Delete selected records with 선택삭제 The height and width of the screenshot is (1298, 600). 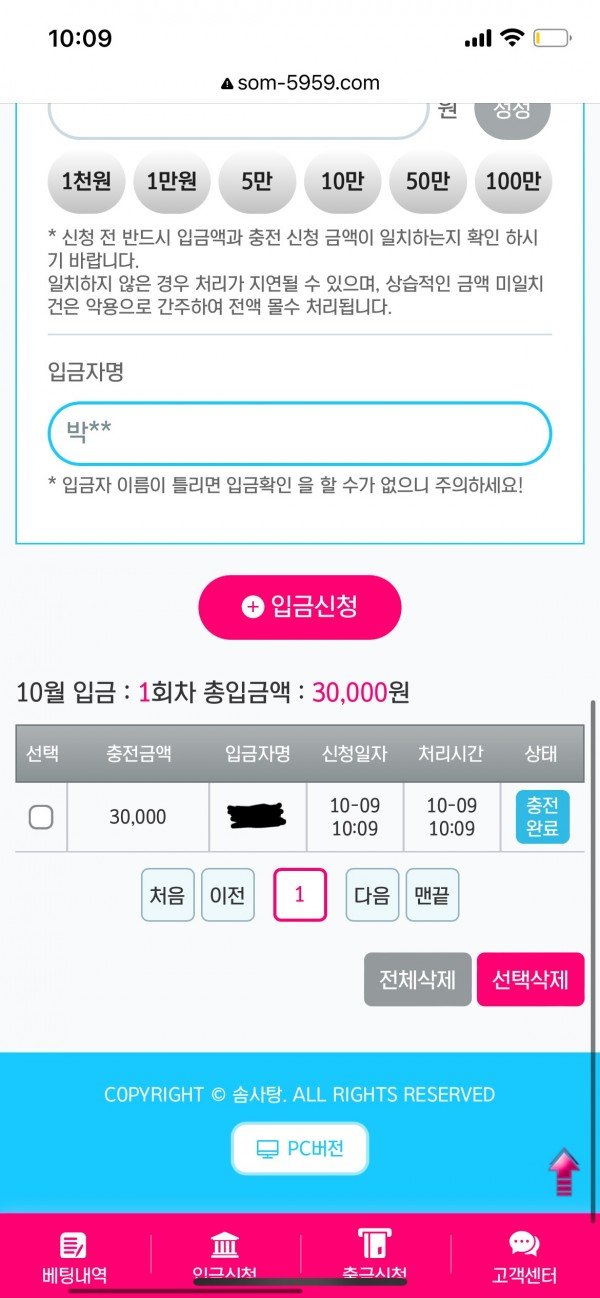tap(530, 979)
